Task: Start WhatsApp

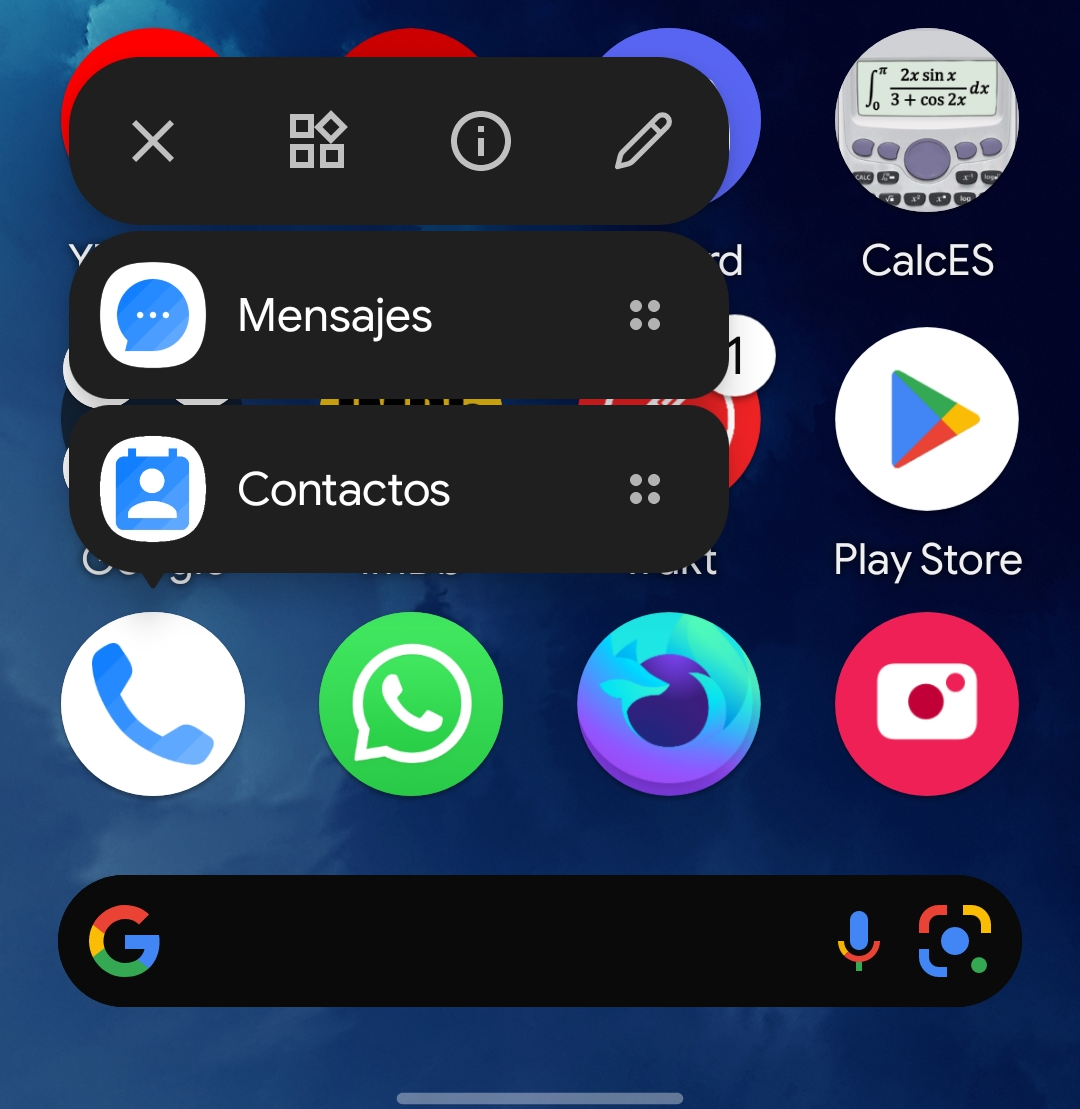Action: click(410, 703)
